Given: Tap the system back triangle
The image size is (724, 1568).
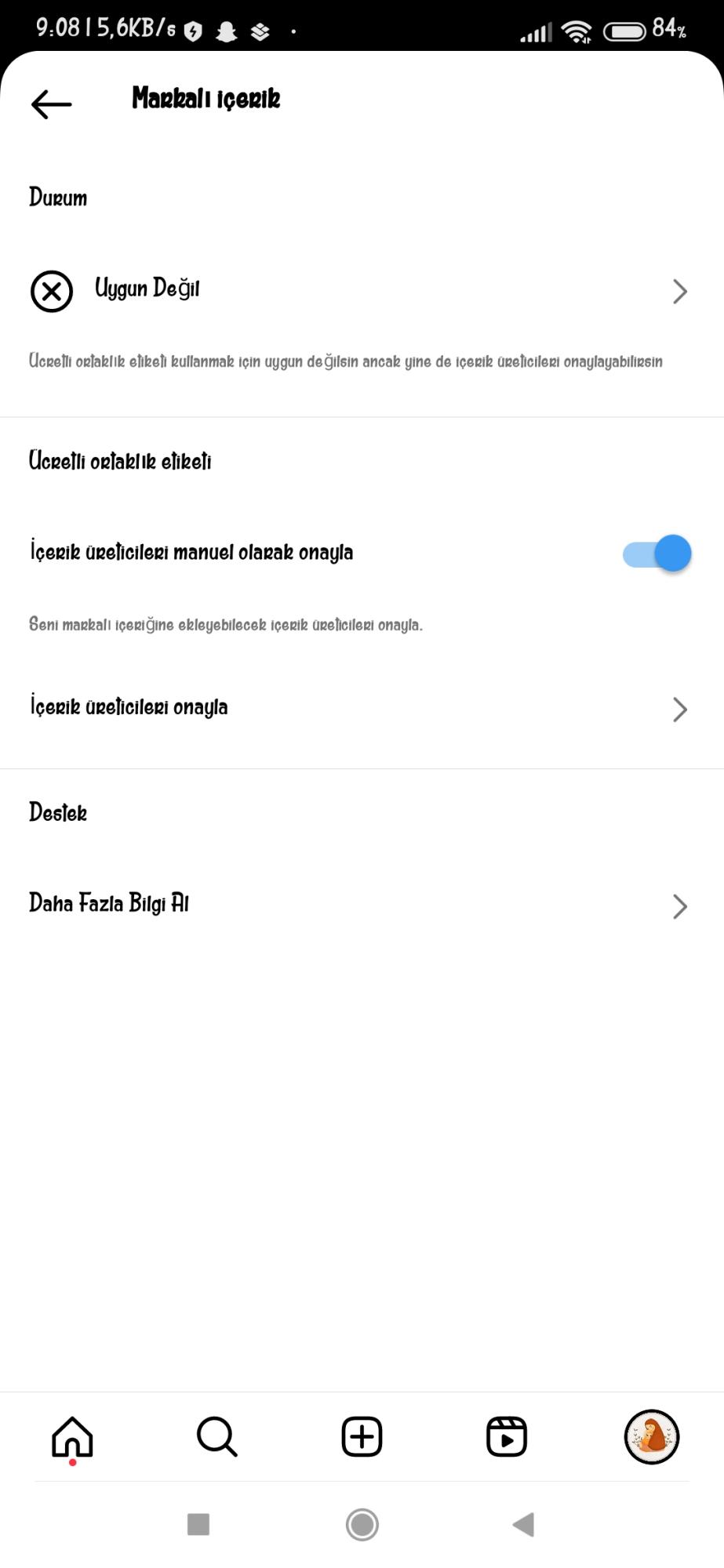Looking at the screenshot, I should point(523,1525).
